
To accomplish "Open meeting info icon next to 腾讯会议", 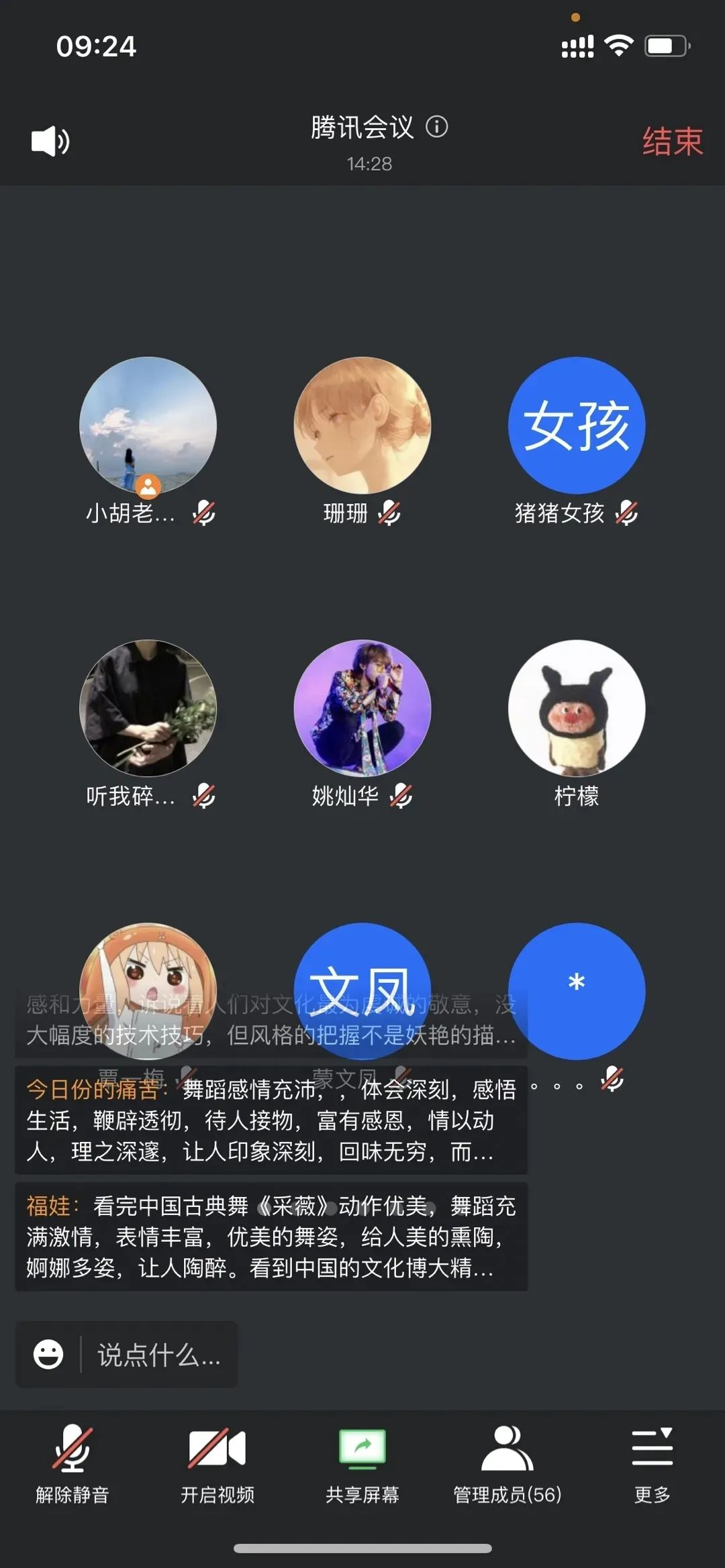I will [437, 127].
